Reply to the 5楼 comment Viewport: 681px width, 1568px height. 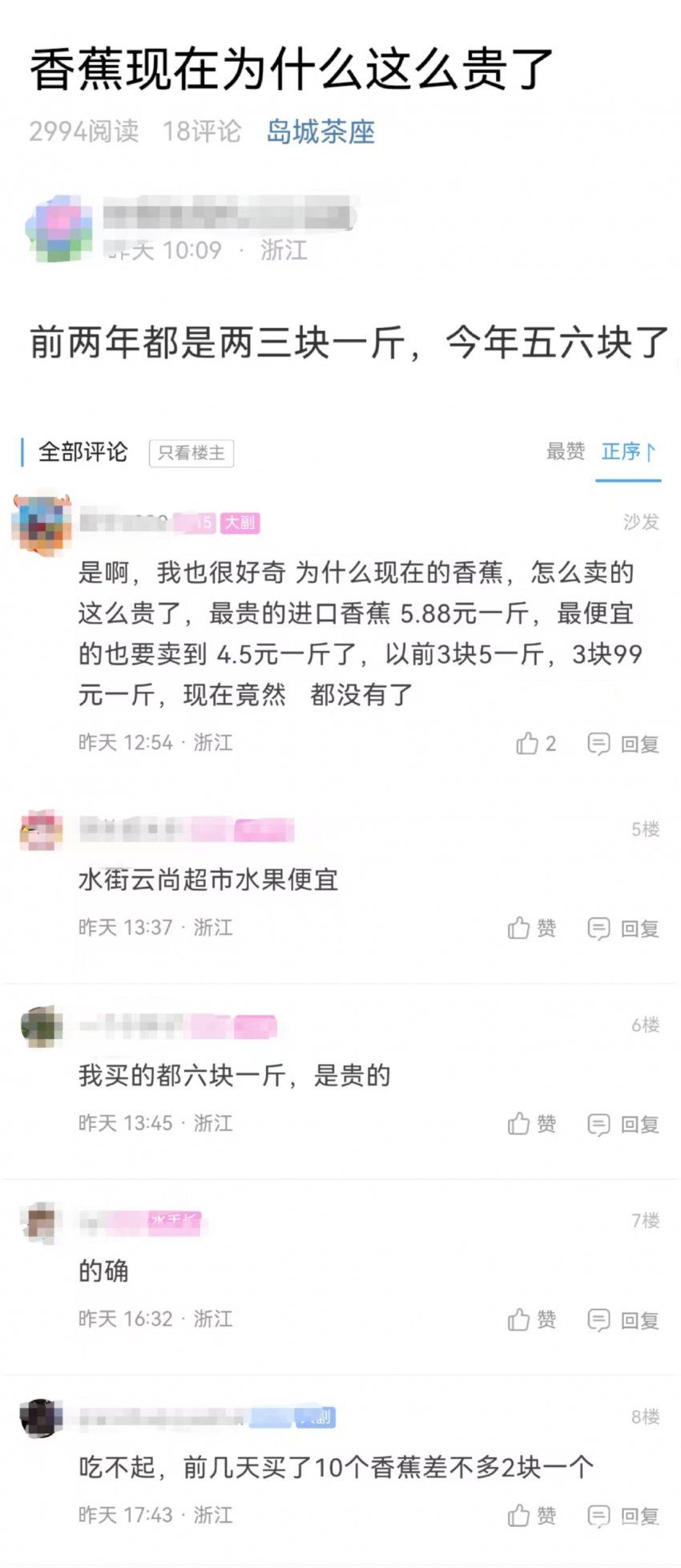pos(623,928)
